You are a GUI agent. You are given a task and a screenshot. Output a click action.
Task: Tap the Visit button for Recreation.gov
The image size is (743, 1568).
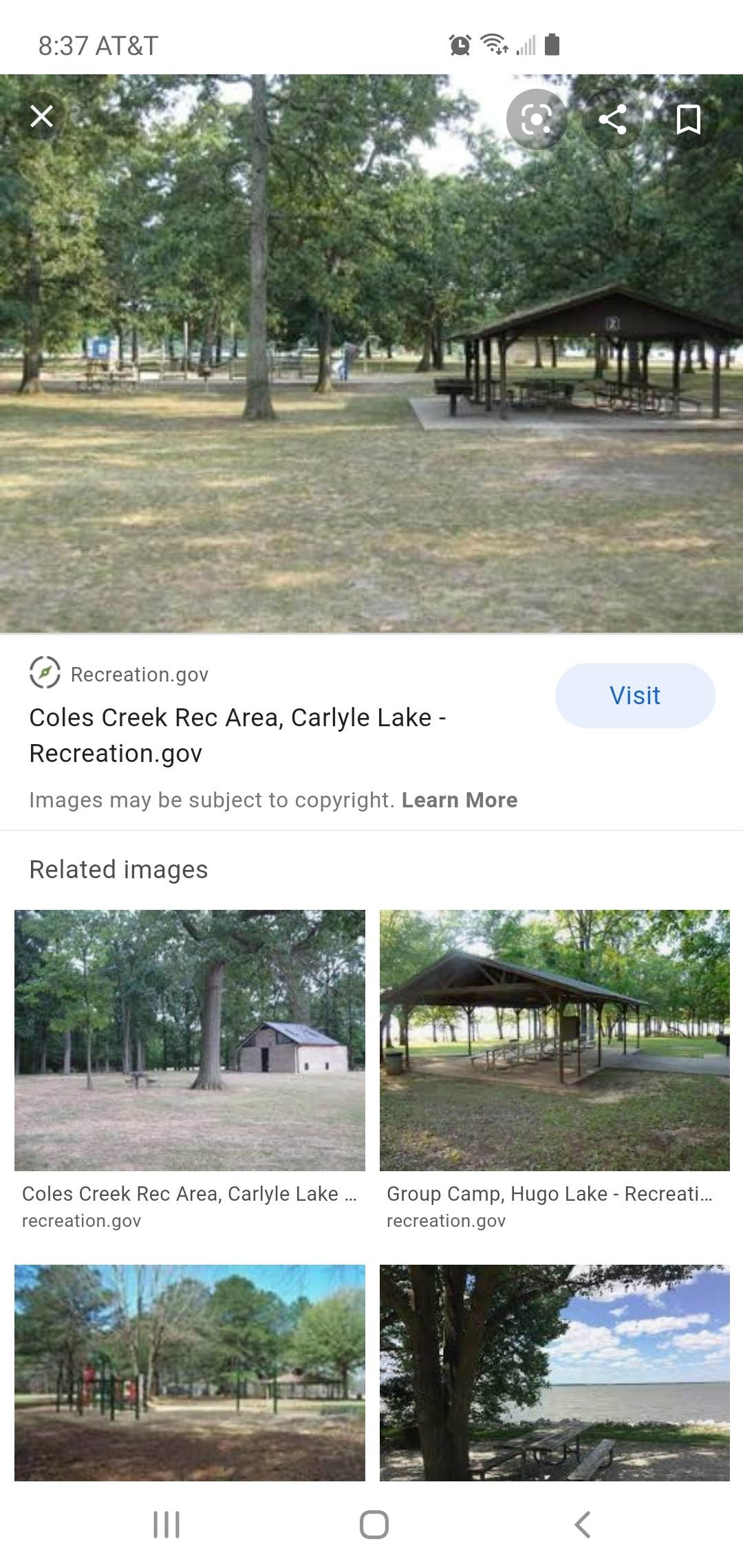coord(634,695)
